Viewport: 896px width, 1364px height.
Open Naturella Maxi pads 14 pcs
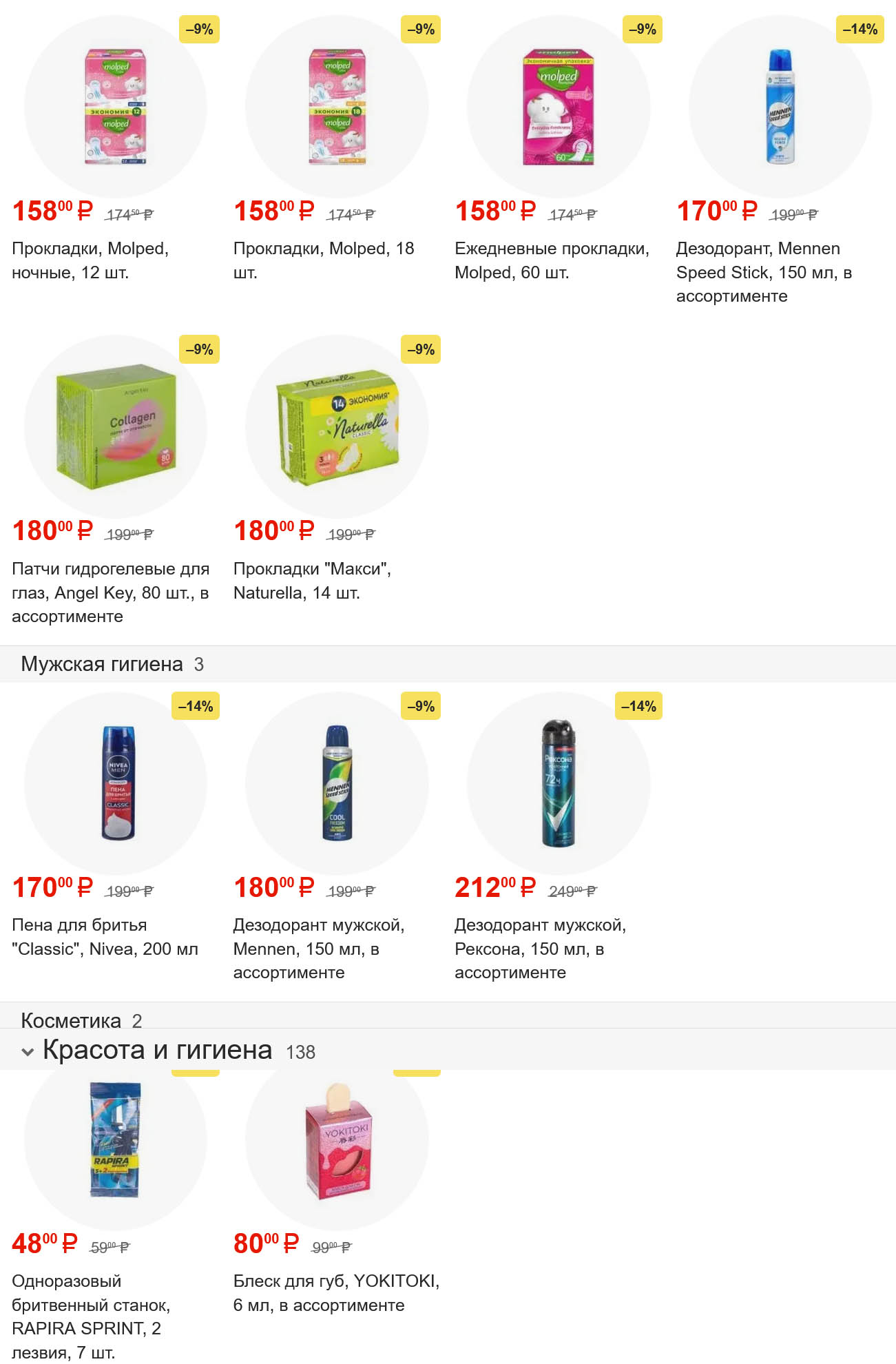pyautogui.click(x=337, y=427)
